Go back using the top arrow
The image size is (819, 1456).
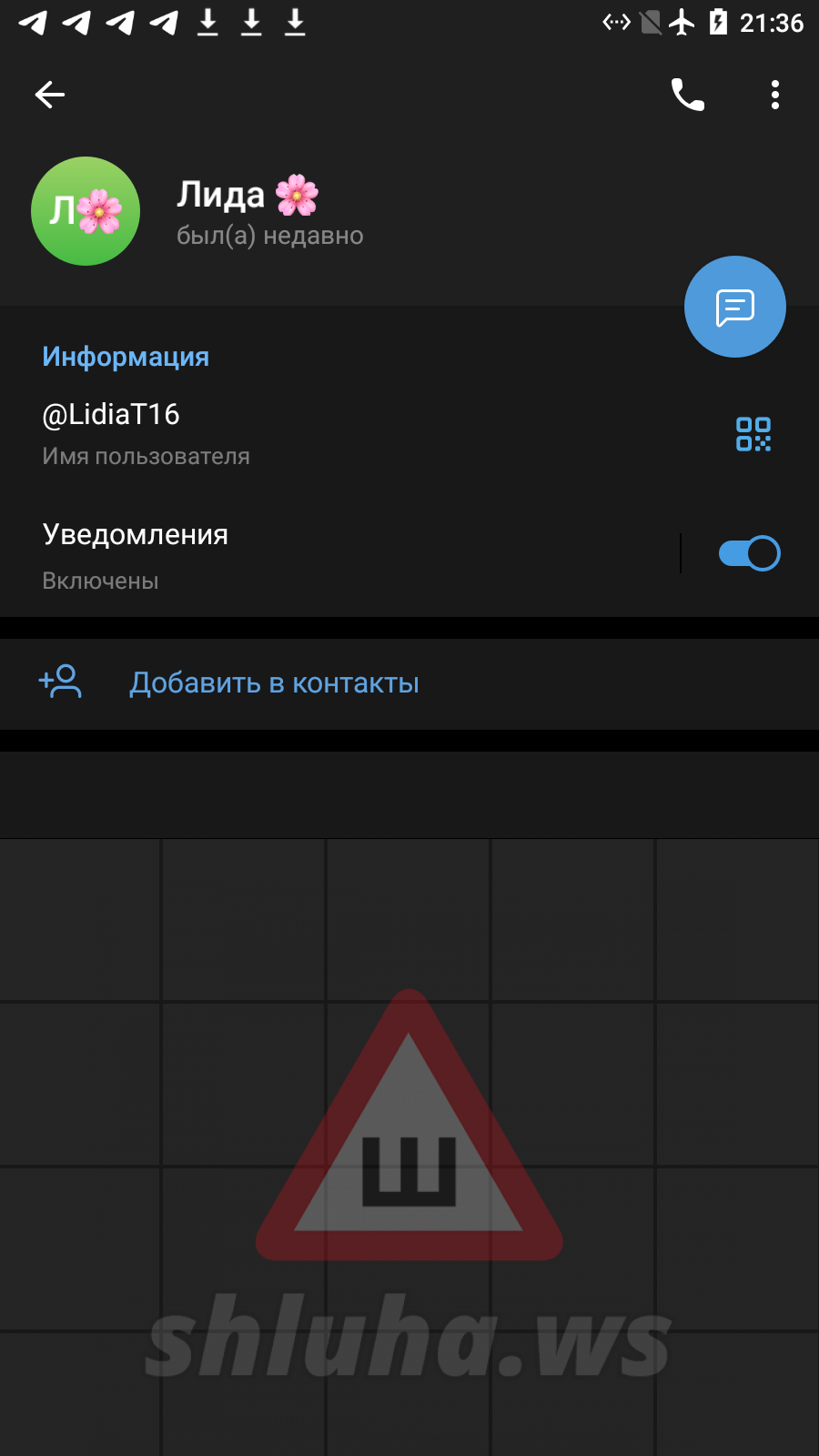(50, 95)
